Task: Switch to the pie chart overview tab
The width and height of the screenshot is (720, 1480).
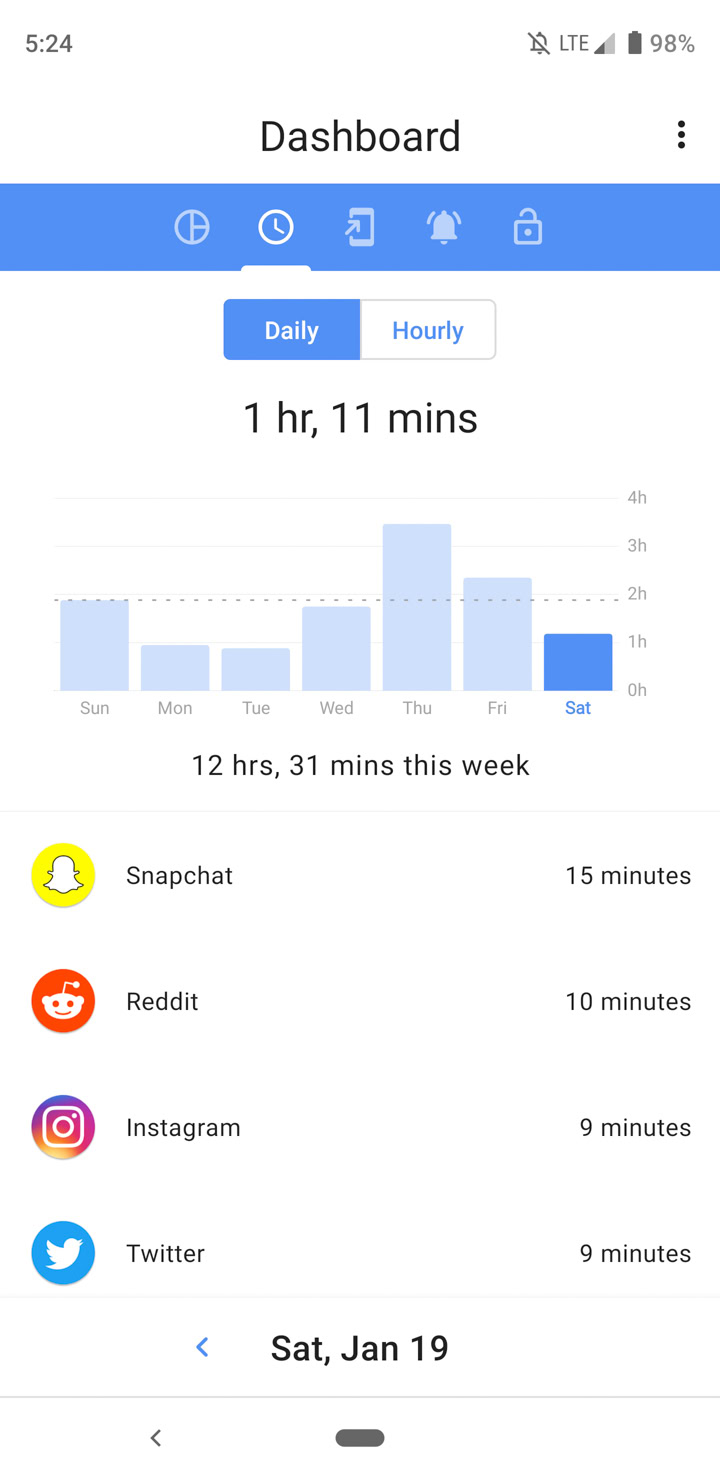Action: tap(192, 228)
